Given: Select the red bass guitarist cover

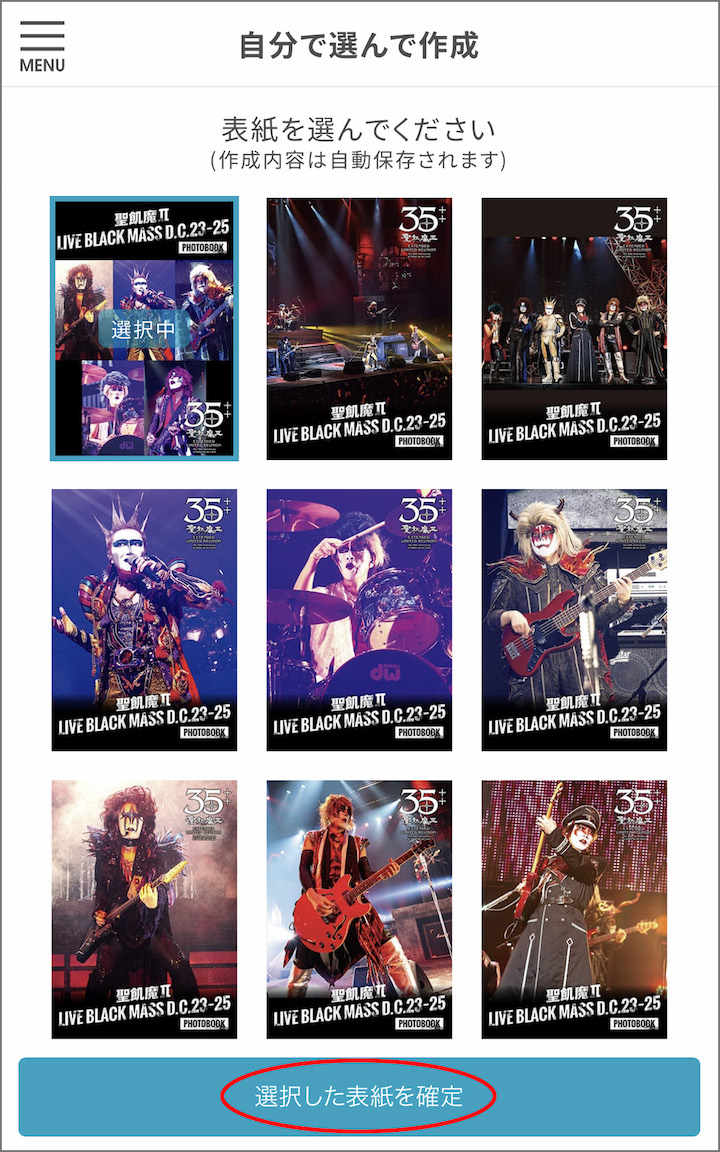Looking at the screenshot, I should (x=574, y=620).
